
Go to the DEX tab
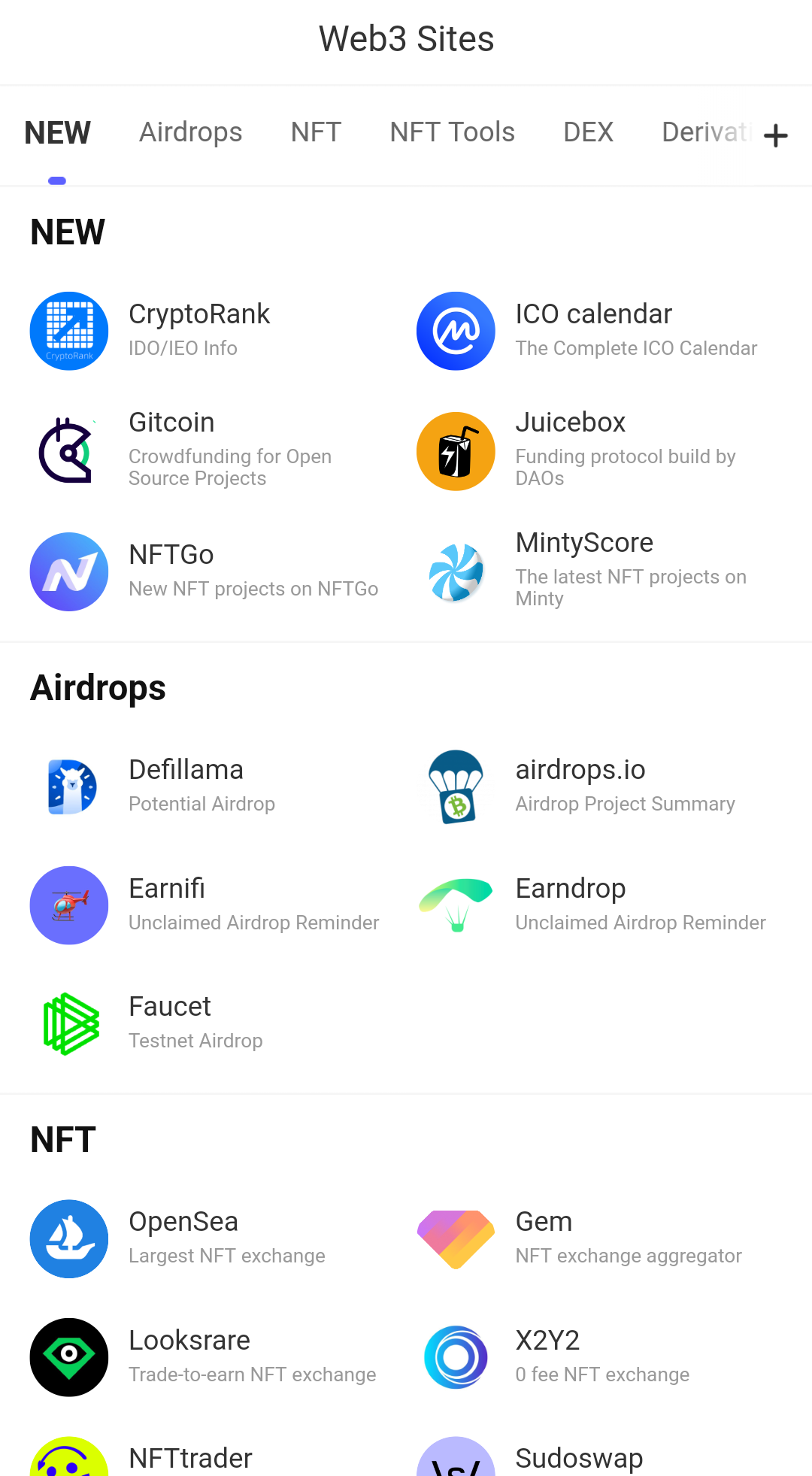coord(588,132)
